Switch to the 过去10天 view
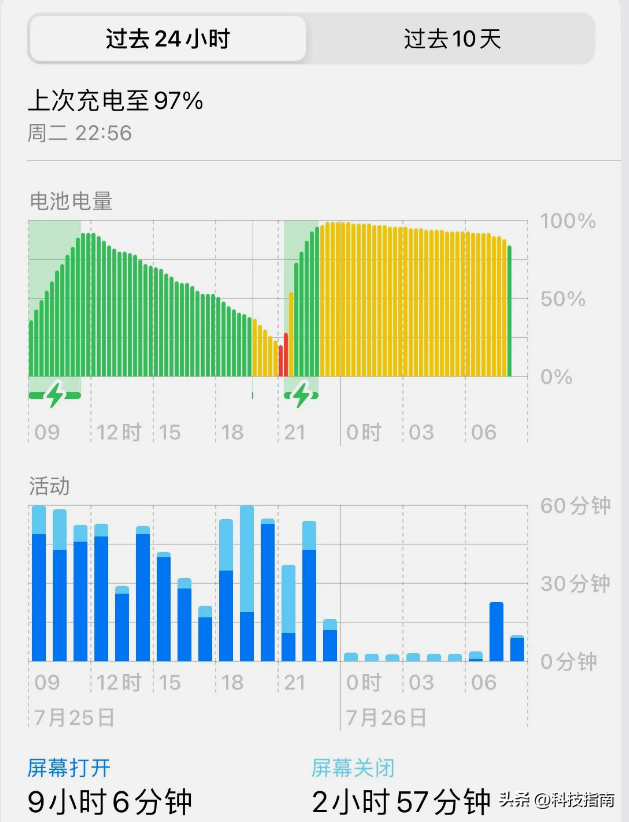Image resolution: width=629 pixels, height=822 pixels. click(x=452, y=39)
